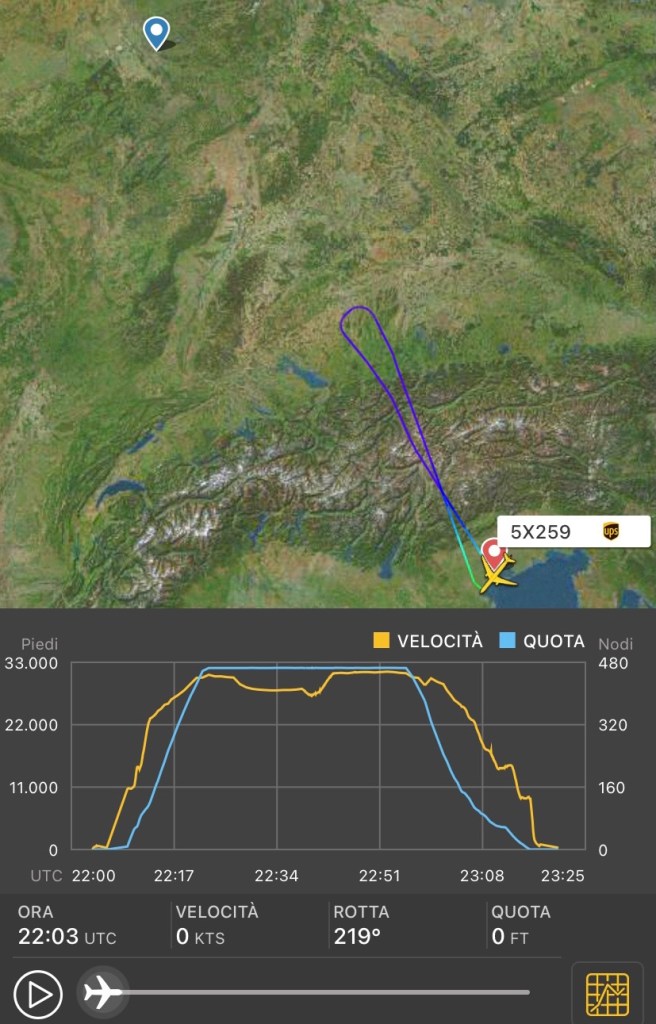Tap the playback slider airplane handle
Image resolution: width=656 pixels, height=1024 pixels.
coord(102,993)
